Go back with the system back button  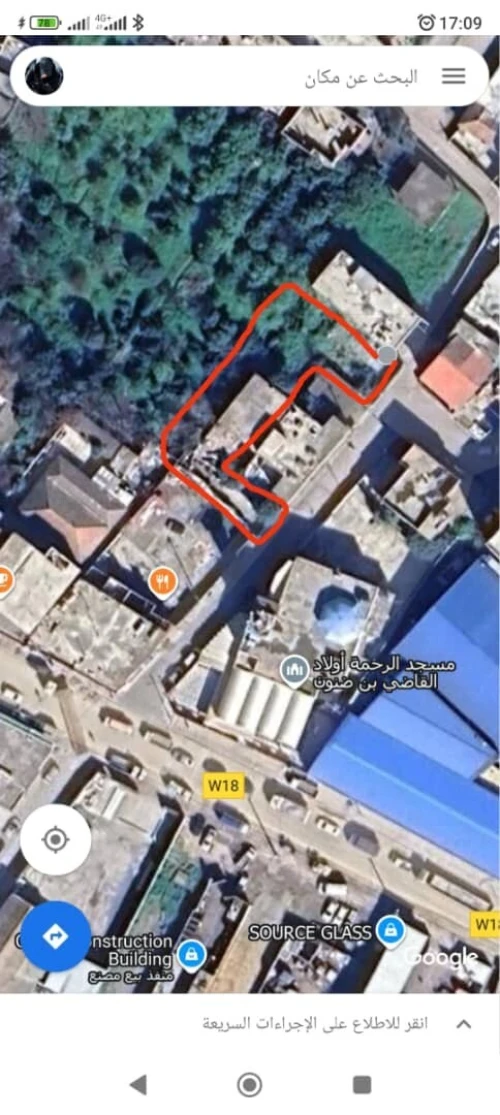(x=138, y=1084)
